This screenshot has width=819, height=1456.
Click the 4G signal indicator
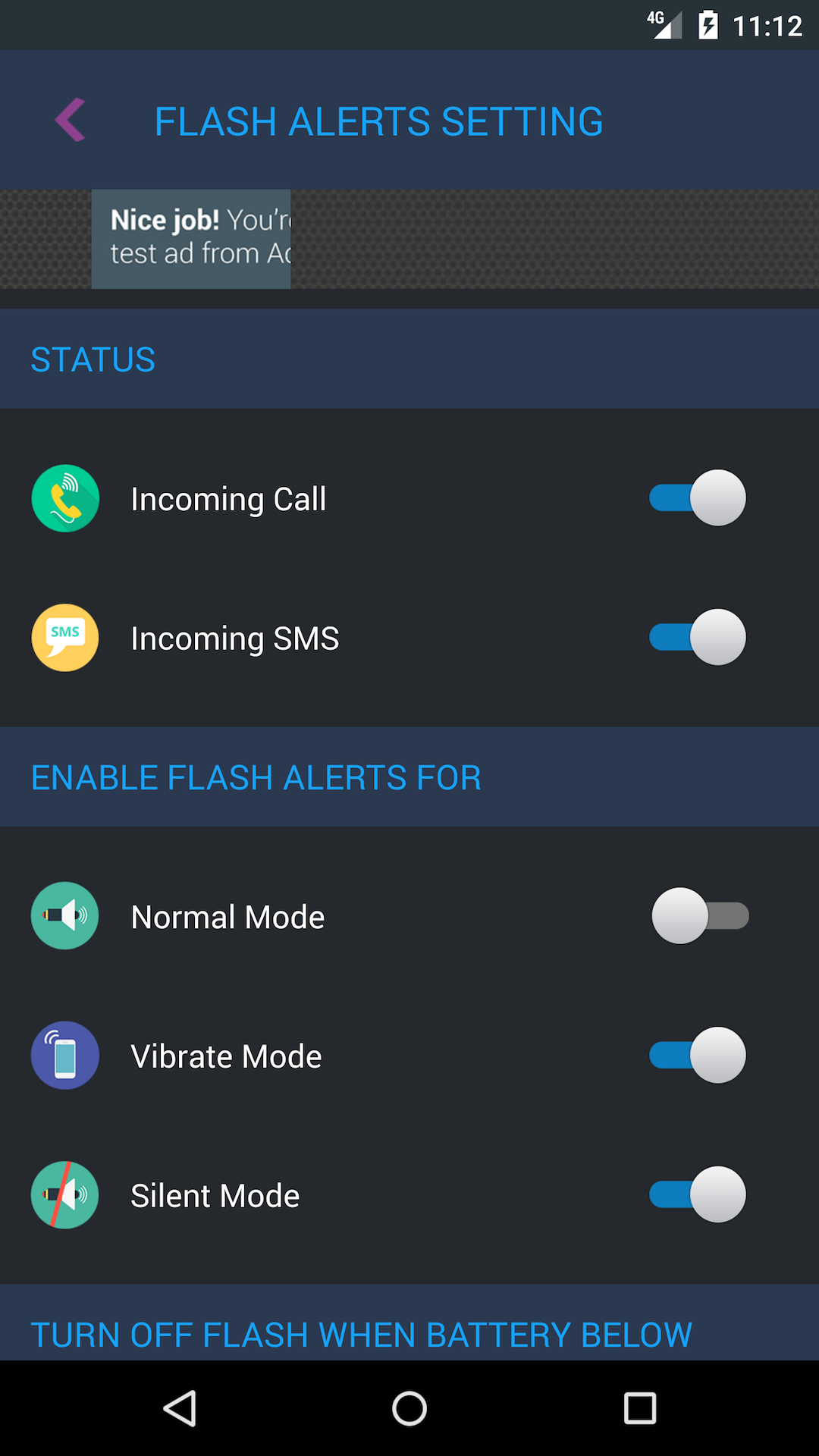663,24
